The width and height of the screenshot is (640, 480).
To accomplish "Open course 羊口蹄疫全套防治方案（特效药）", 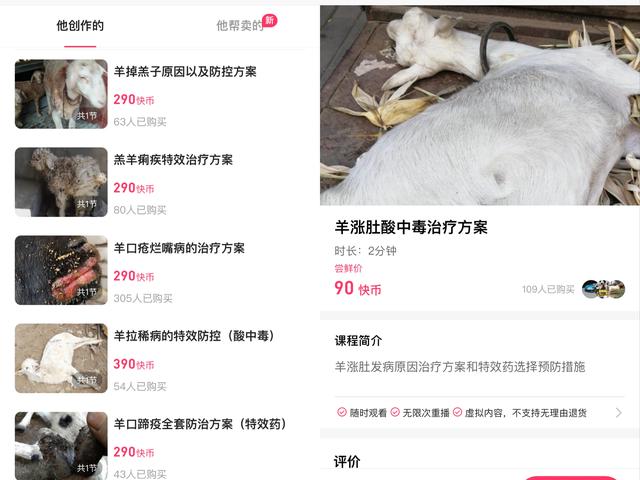I will coord(200,424).
